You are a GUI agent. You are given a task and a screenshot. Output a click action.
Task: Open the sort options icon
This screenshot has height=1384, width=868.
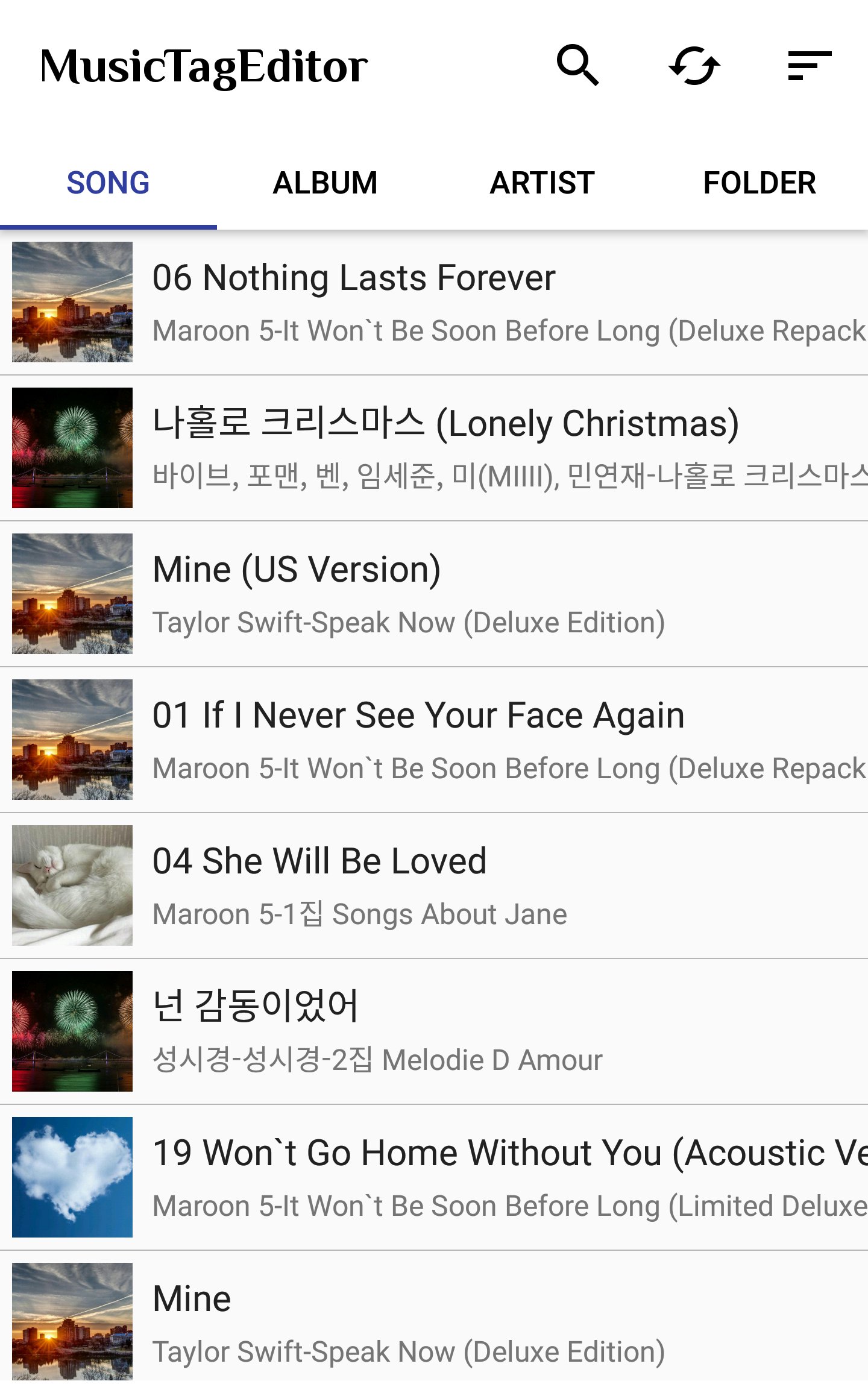[x=810, y=65]
